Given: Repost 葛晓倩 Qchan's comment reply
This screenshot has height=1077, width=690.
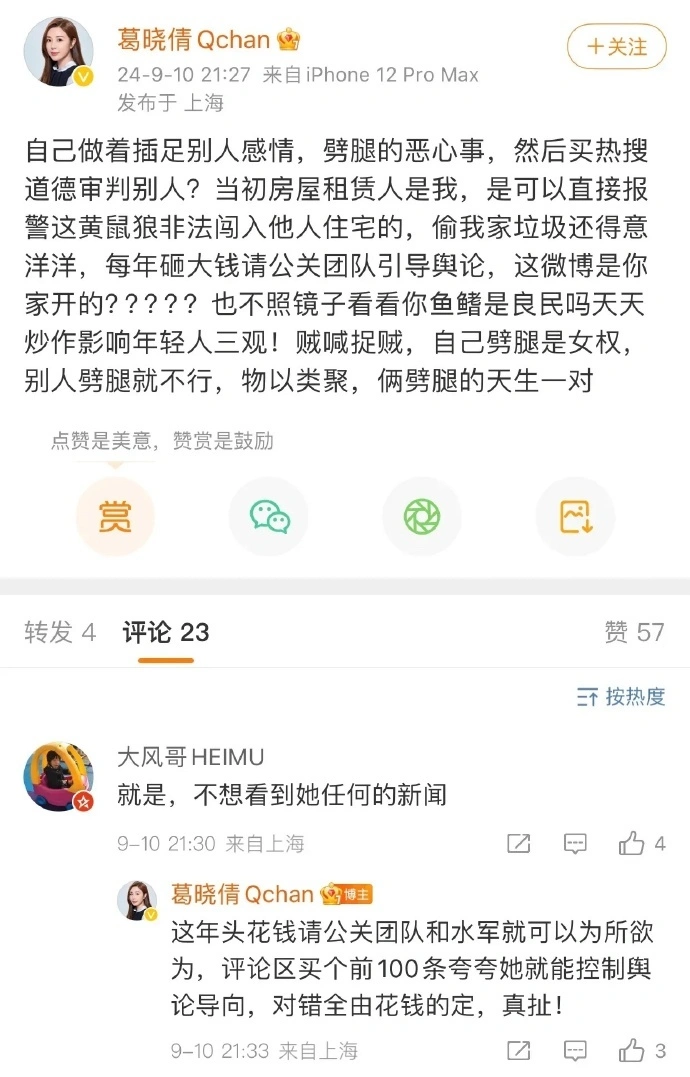Looking at the screenshot, I should [518, 1051].
